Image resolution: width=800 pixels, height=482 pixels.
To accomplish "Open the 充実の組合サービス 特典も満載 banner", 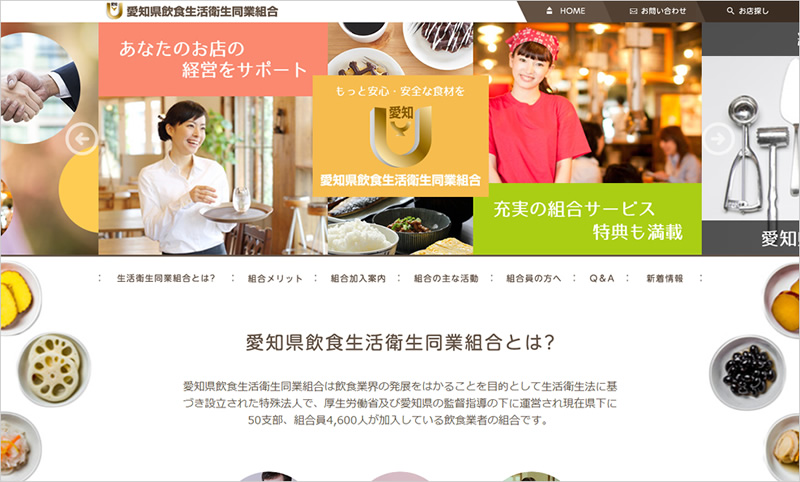I will pos(587,220).
